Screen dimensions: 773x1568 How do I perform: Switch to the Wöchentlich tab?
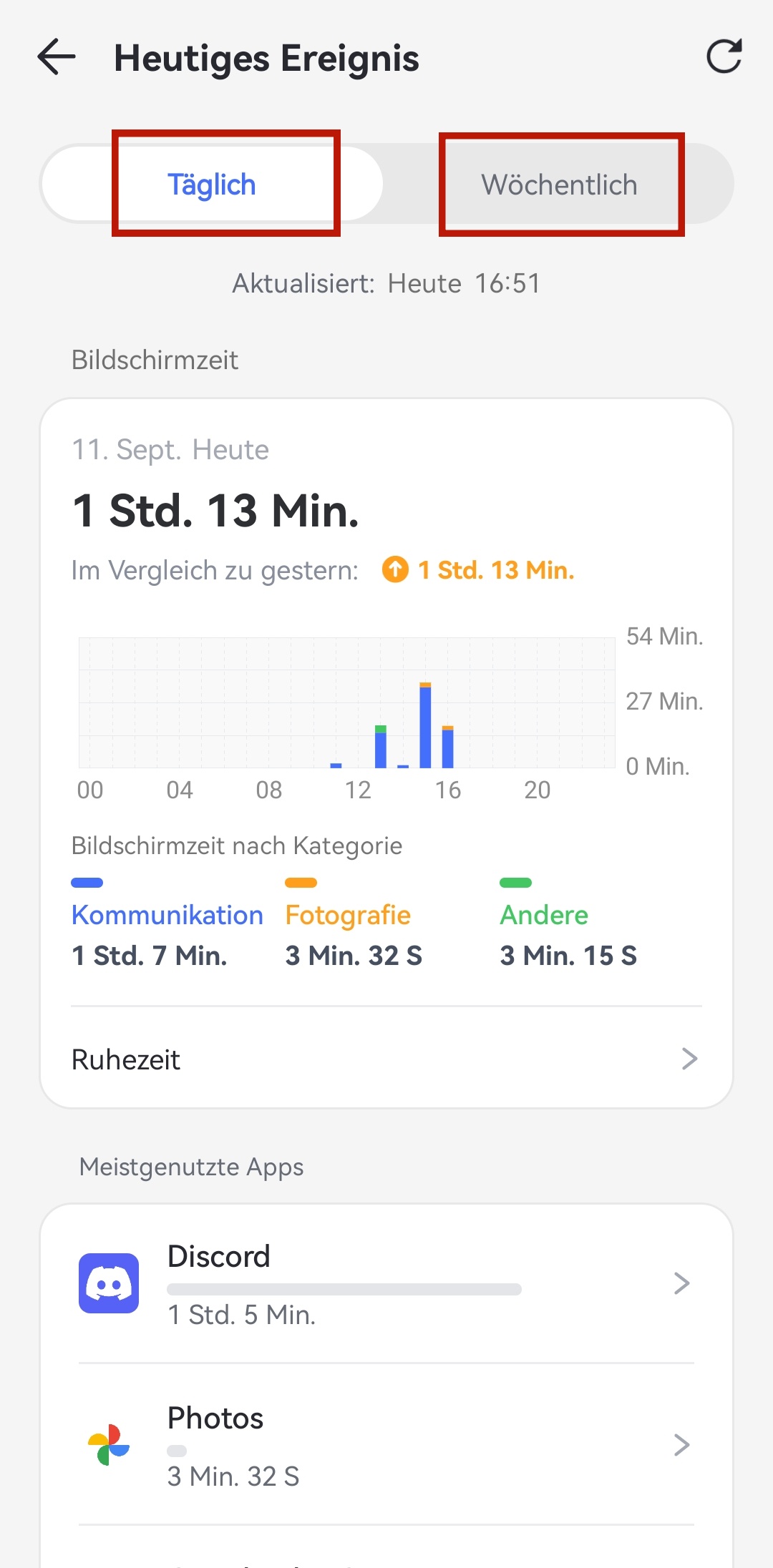click(559, 185)
